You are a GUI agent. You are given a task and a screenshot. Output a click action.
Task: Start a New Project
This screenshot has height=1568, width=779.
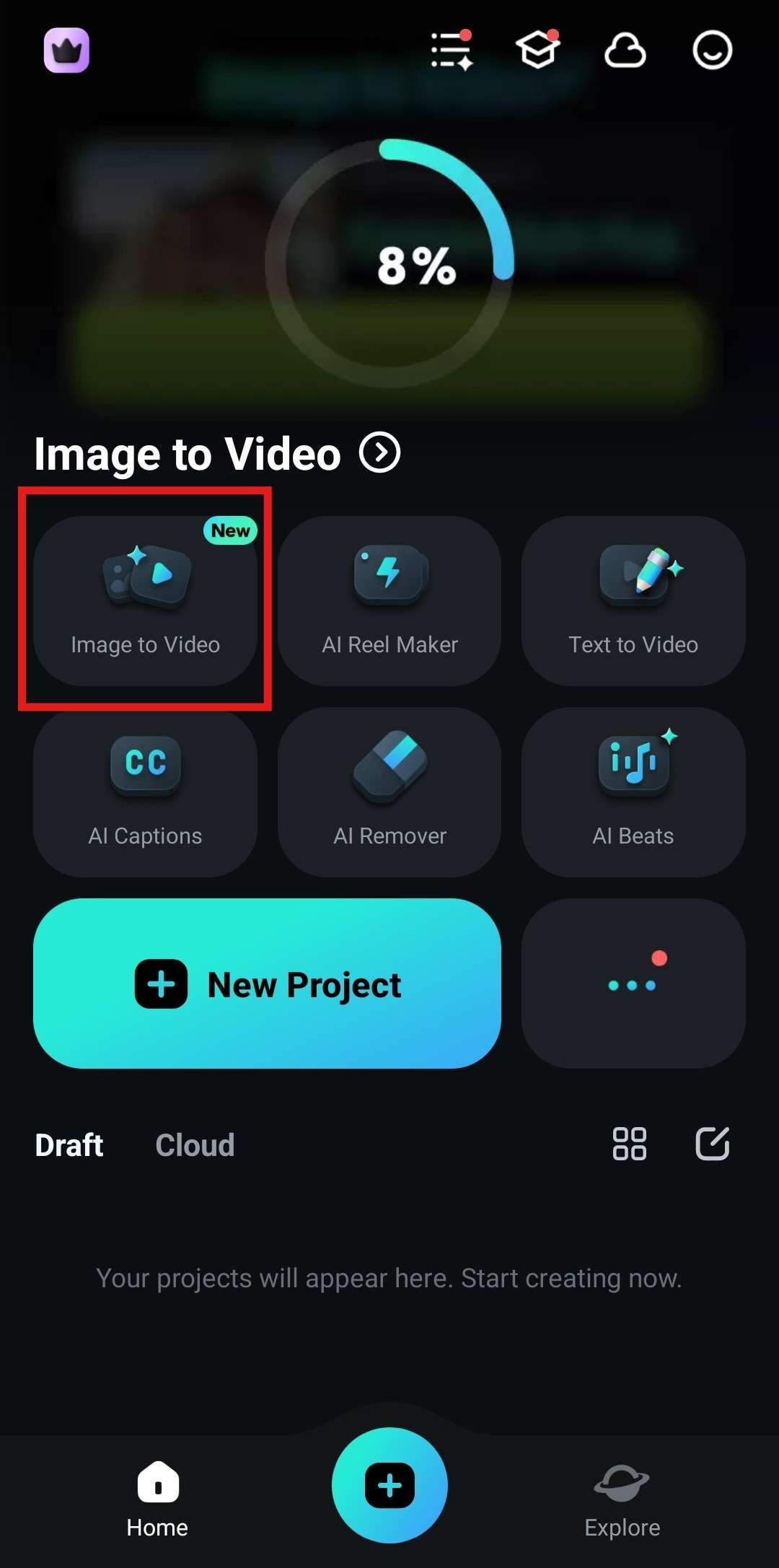[x=267, y=984]
